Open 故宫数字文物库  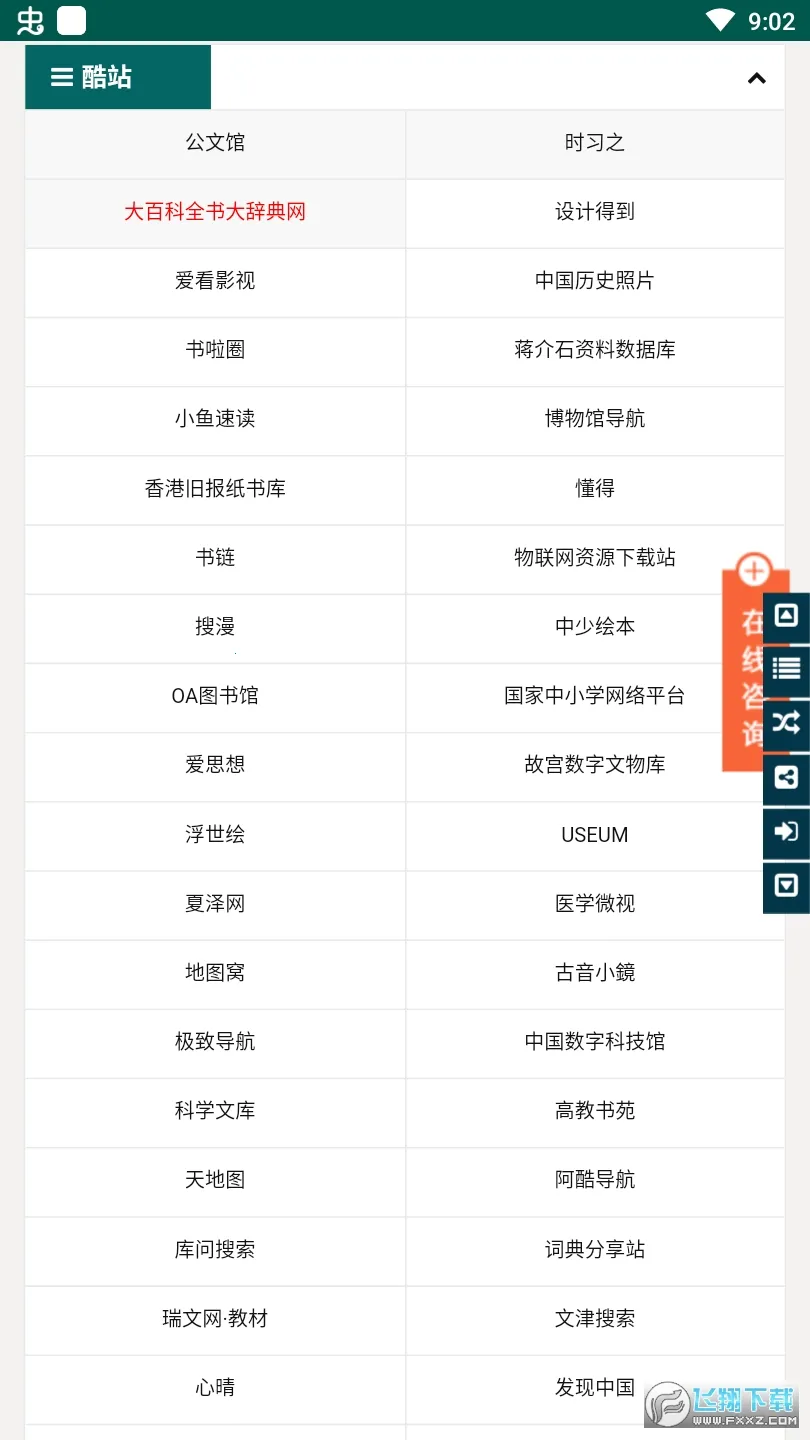pyautogui.click(x=595, y=765)
